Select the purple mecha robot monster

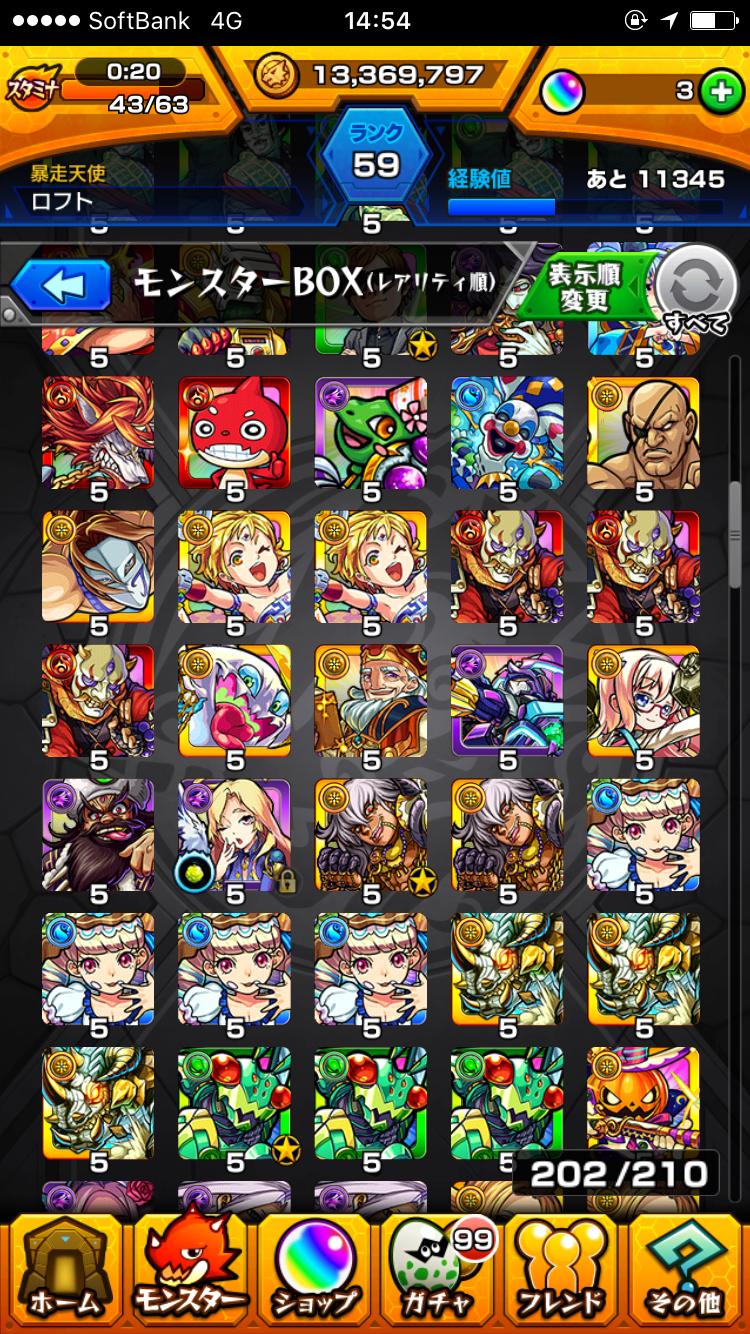click(507, 700)
